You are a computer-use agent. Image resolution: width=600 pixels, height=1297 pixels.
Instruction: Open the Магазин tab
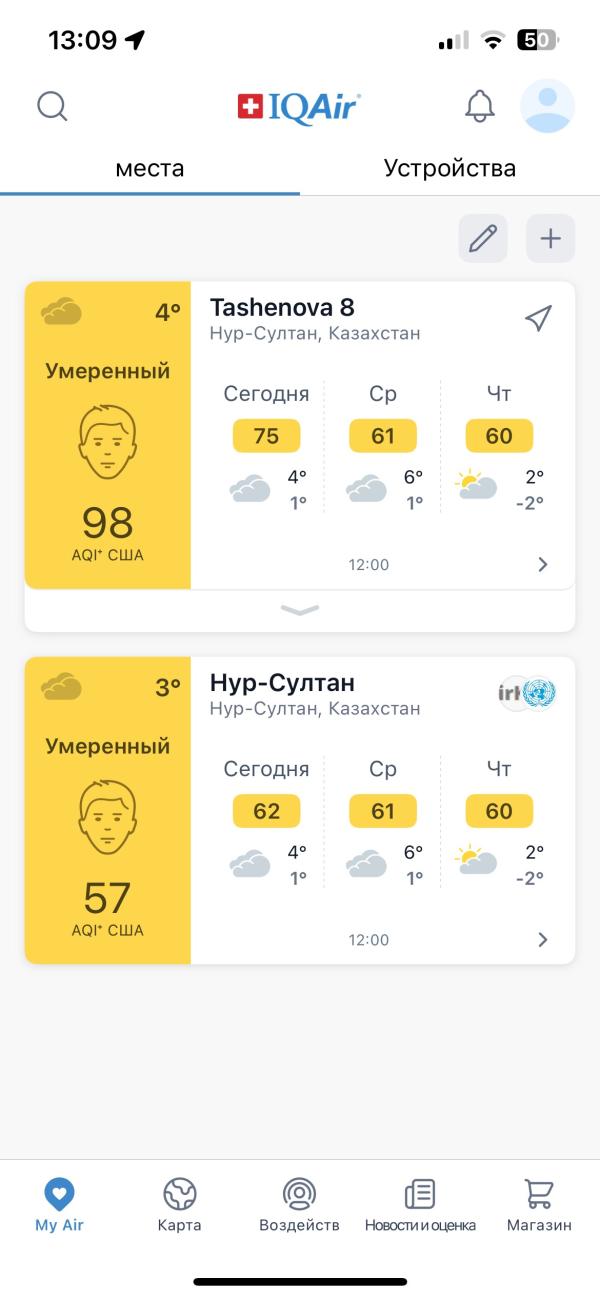point(539,1205)
